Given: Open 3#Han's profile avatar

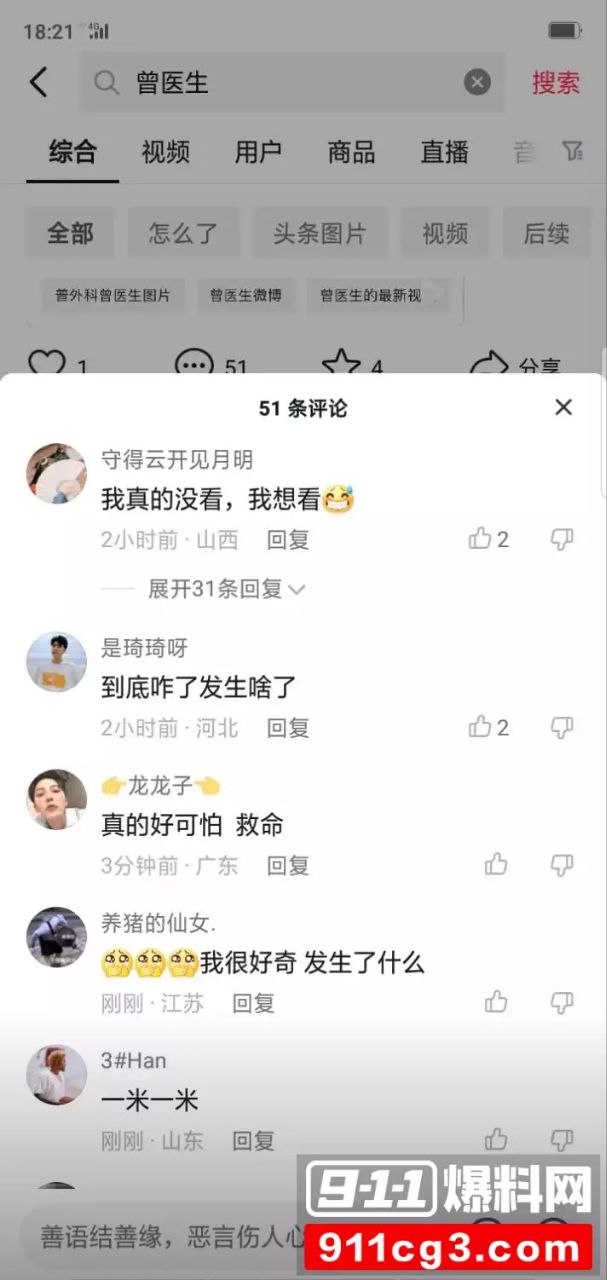Looking at the screenshot, I should (x=56, y=1075).
